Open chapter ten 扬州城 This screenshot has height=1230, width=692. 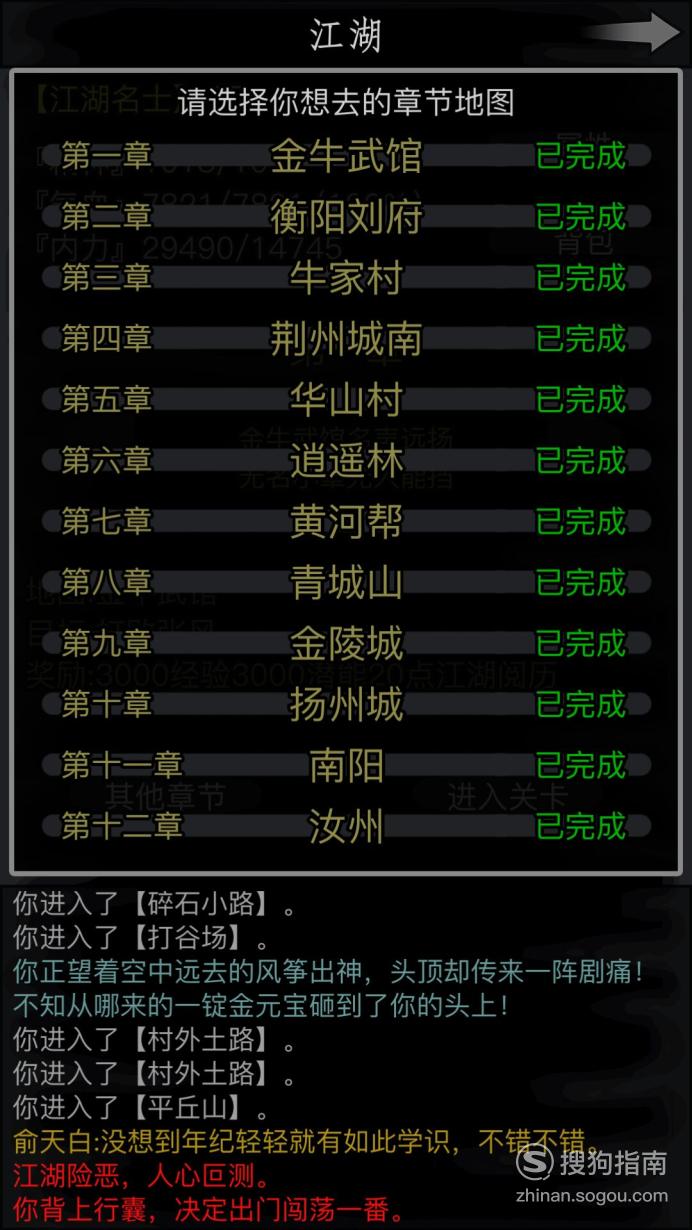coord(346,705)
